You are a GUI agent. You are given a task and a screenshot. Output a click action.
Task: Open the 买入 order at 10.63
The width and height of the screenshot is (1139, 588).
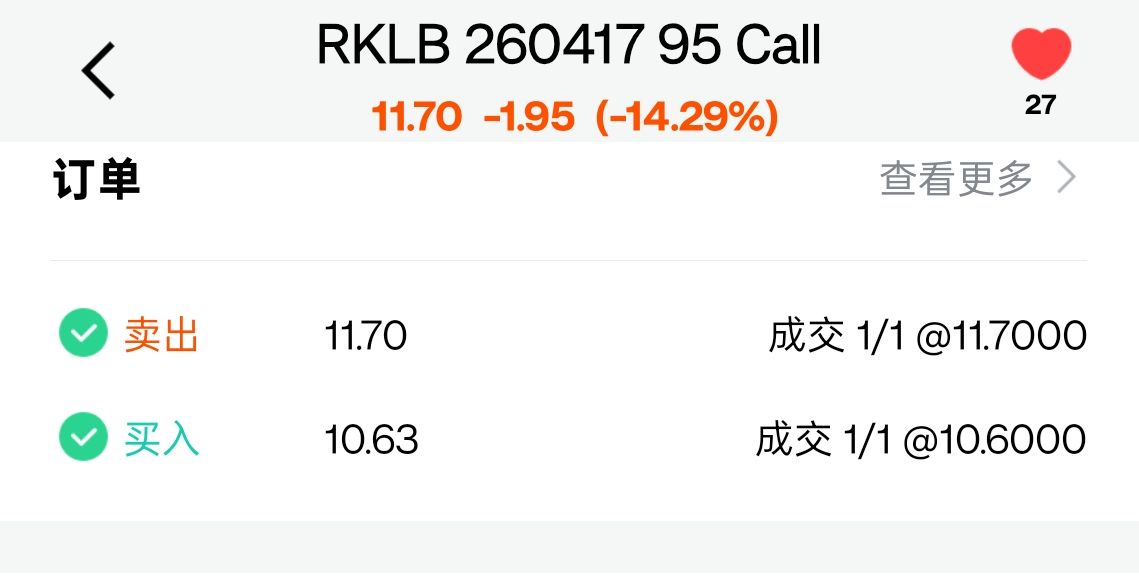(570, 439)
